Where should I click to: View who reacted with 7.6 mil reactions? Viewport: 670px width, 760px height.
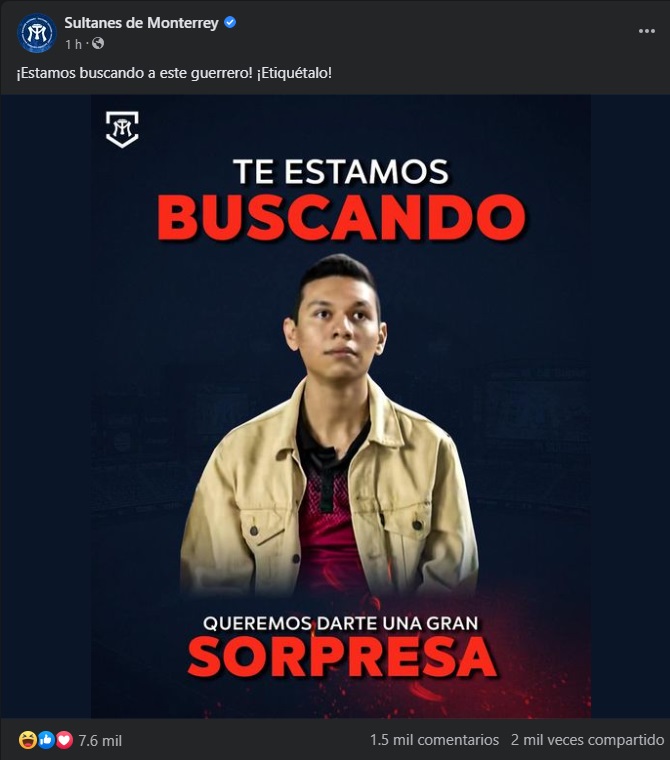point(99,741)
